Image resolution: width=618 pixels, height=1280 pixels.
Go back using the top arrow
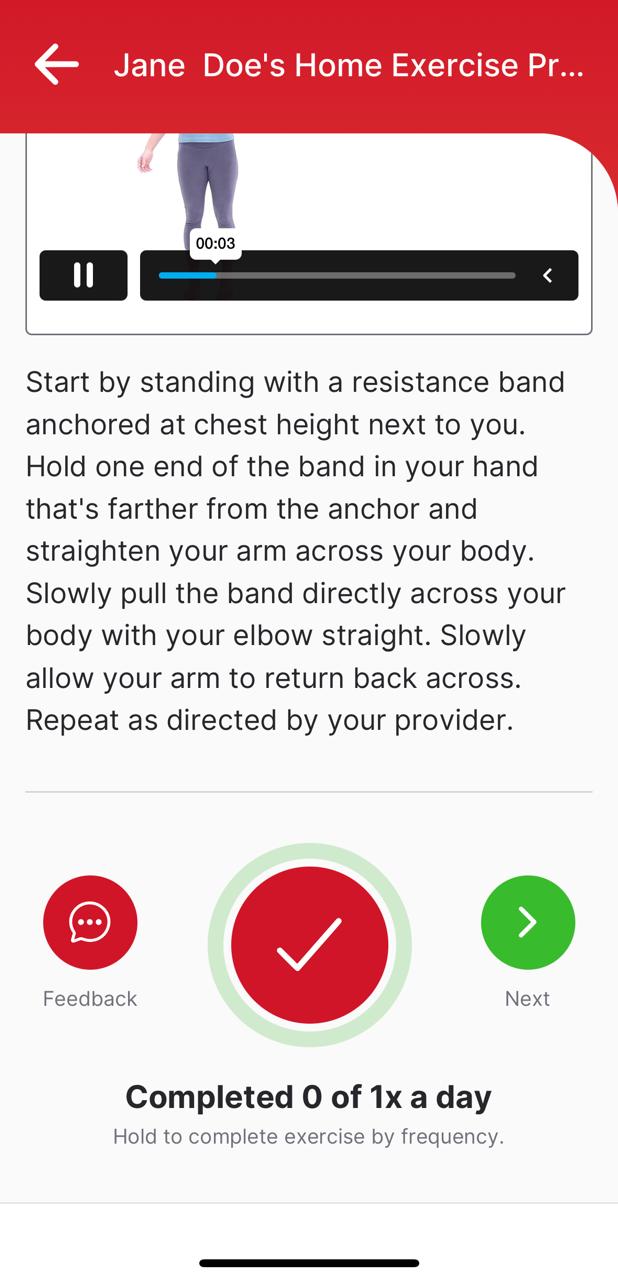pos(56,65)
